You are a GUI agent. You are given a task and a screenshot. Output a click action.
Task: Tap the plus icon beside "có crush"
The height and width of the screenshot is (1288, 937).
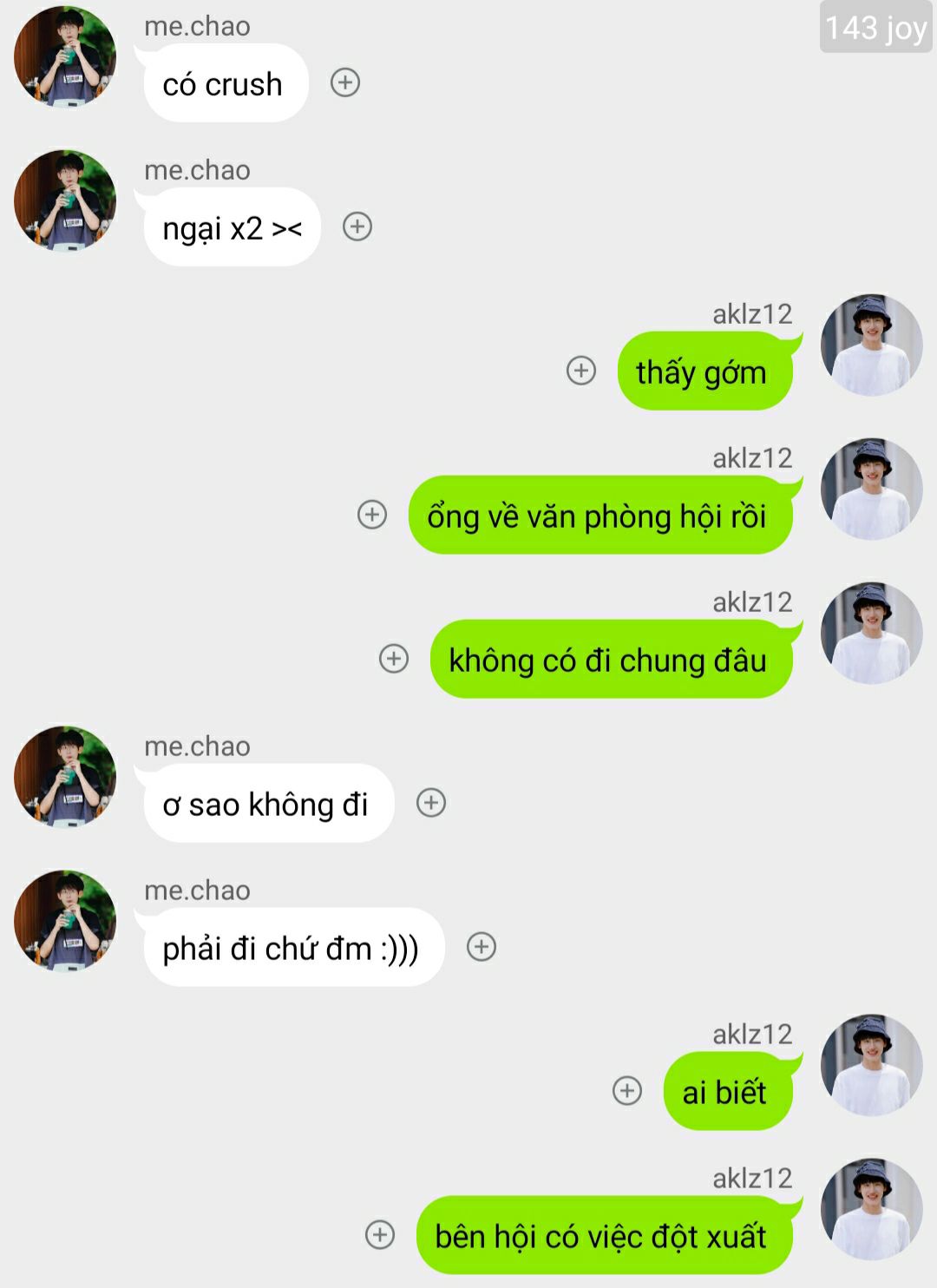[345, 82]
